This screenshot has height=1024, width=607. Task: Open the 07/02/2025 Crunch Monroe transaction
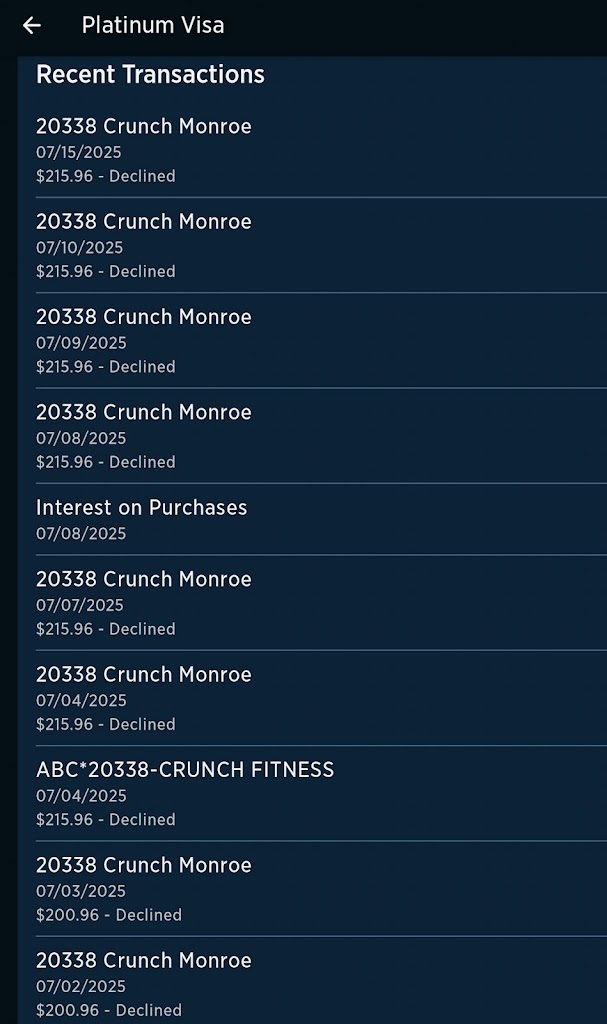300,983
